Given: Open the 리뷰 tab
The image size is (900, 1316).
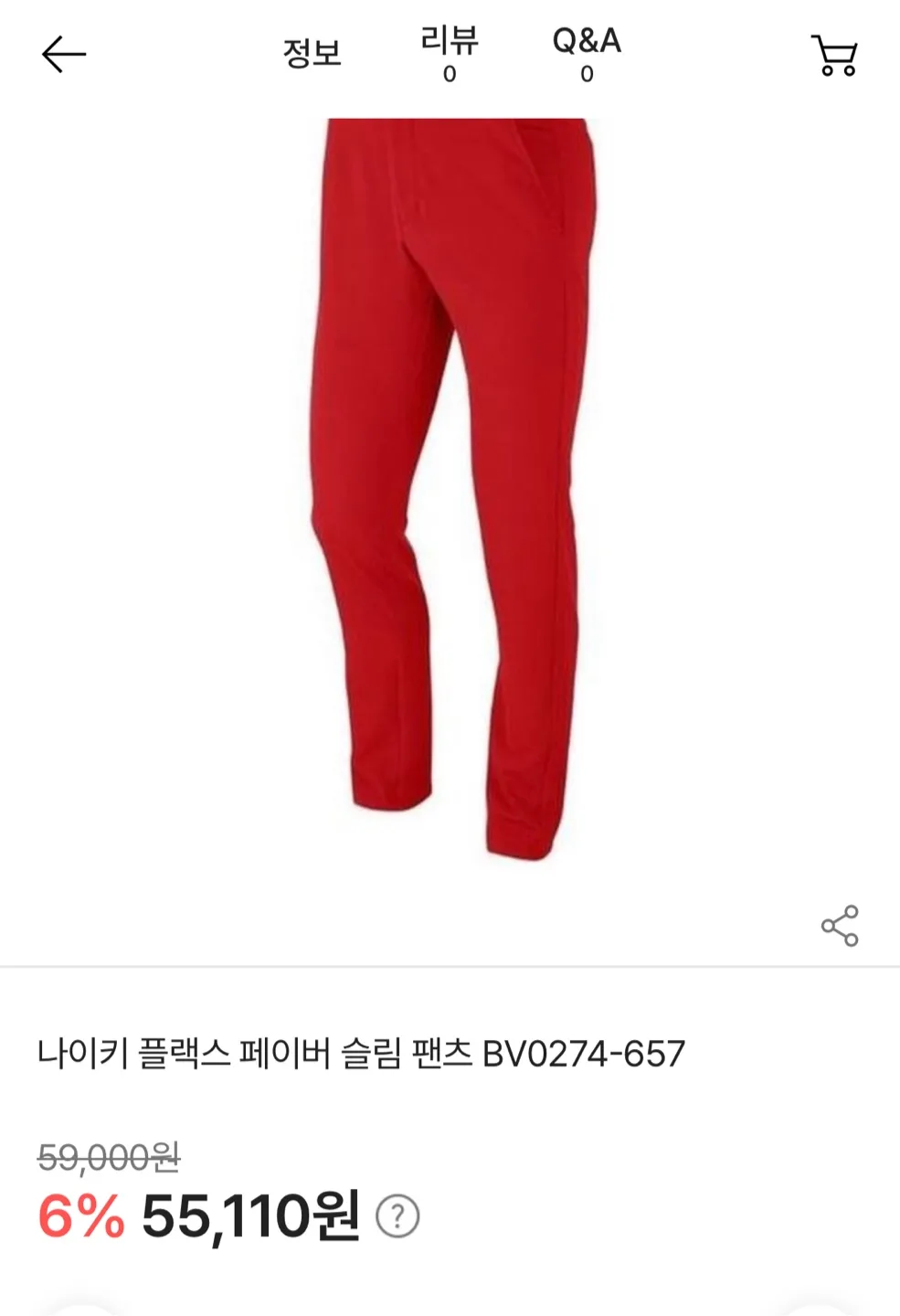Looking at the screenshot, I should [x=449, y=55].
